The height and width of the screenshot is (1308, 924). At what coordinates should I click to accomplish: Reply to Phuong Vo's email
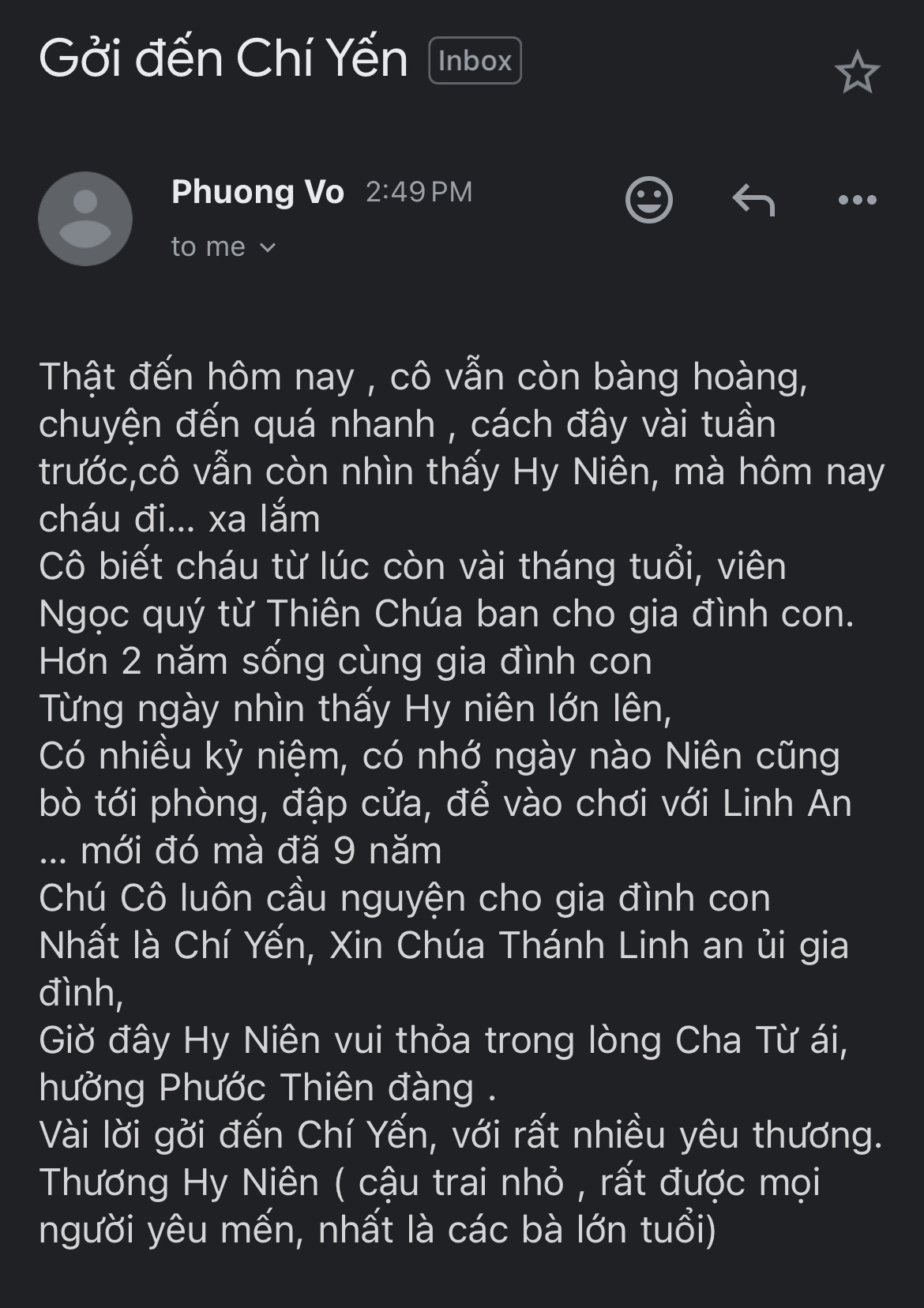coord(753,200)
